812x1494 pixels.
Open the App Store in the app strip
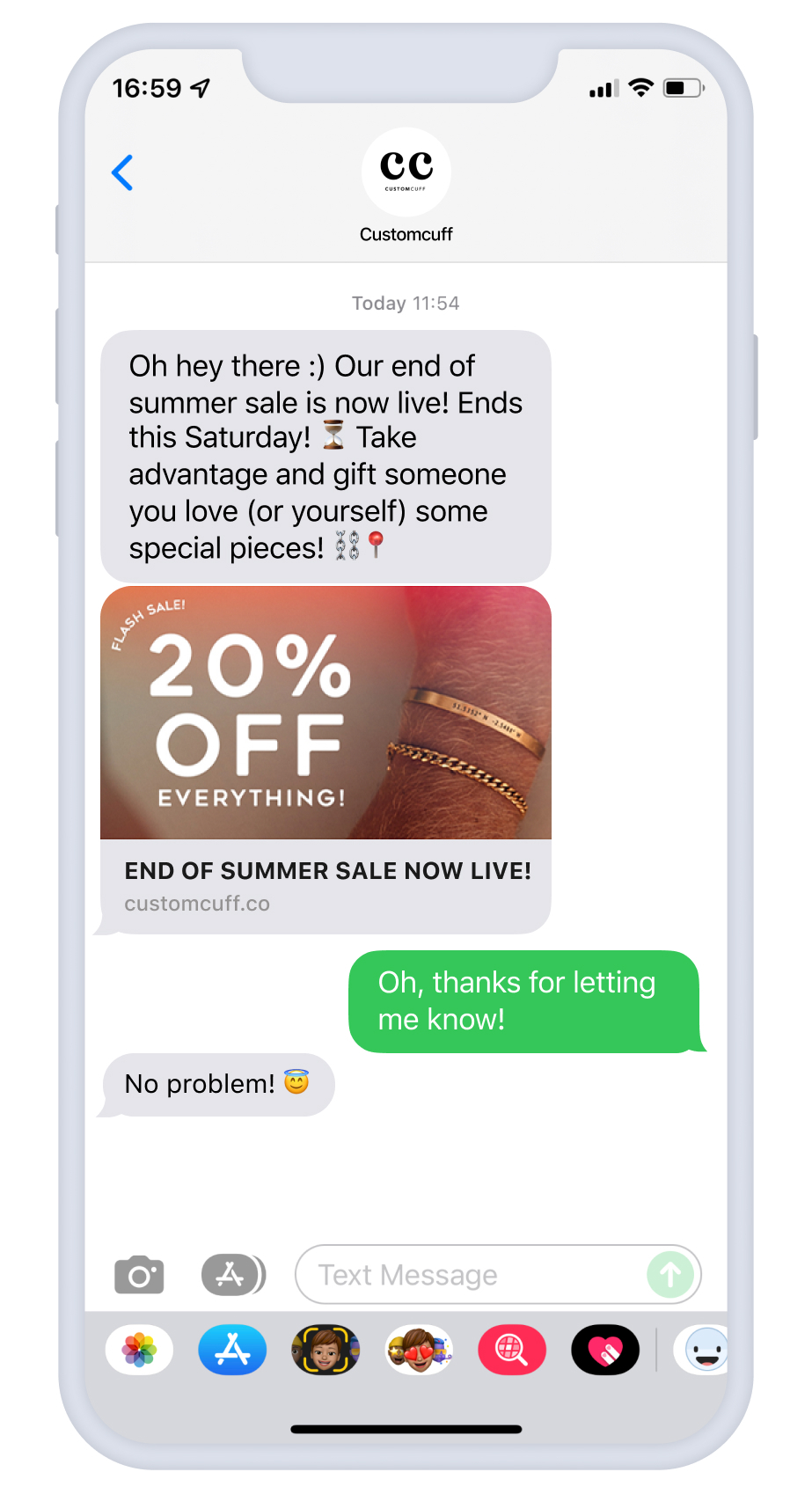[232, 1350]
